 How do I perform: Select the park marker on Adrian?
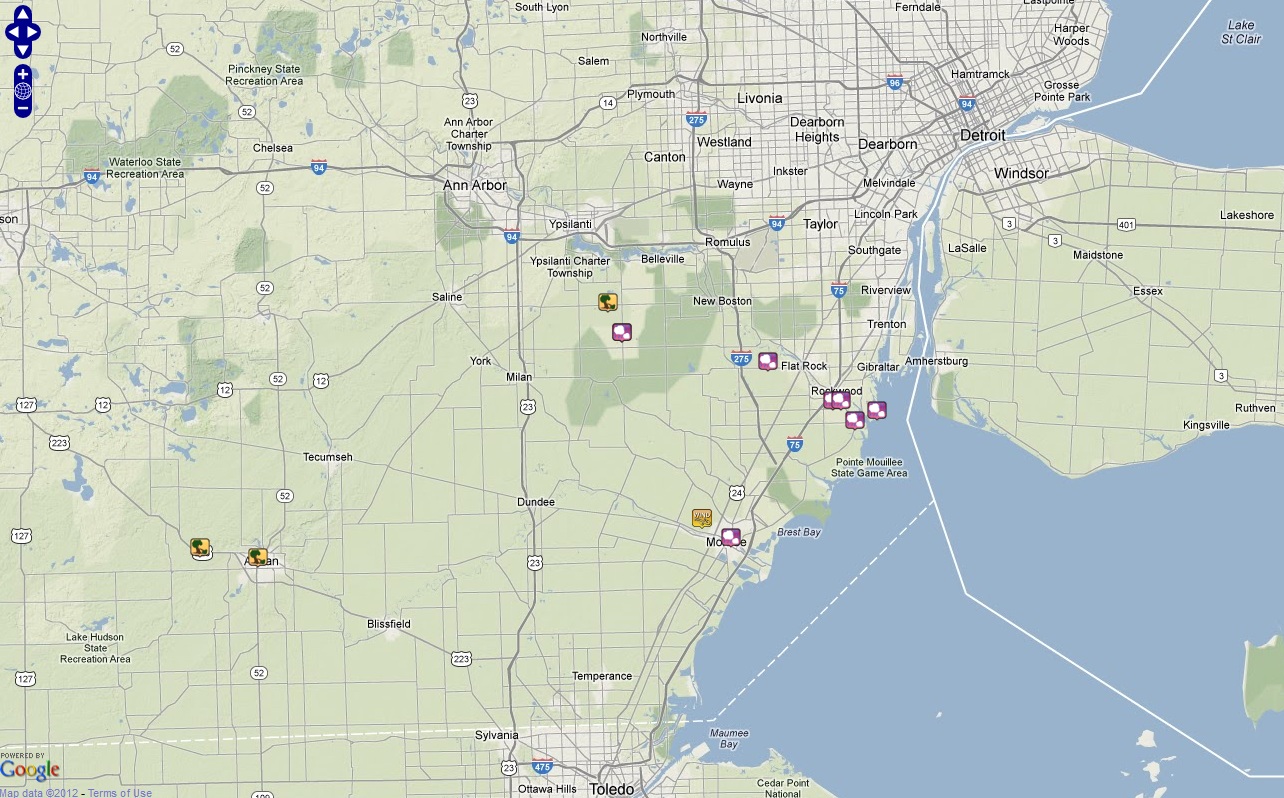pos(258,557)
